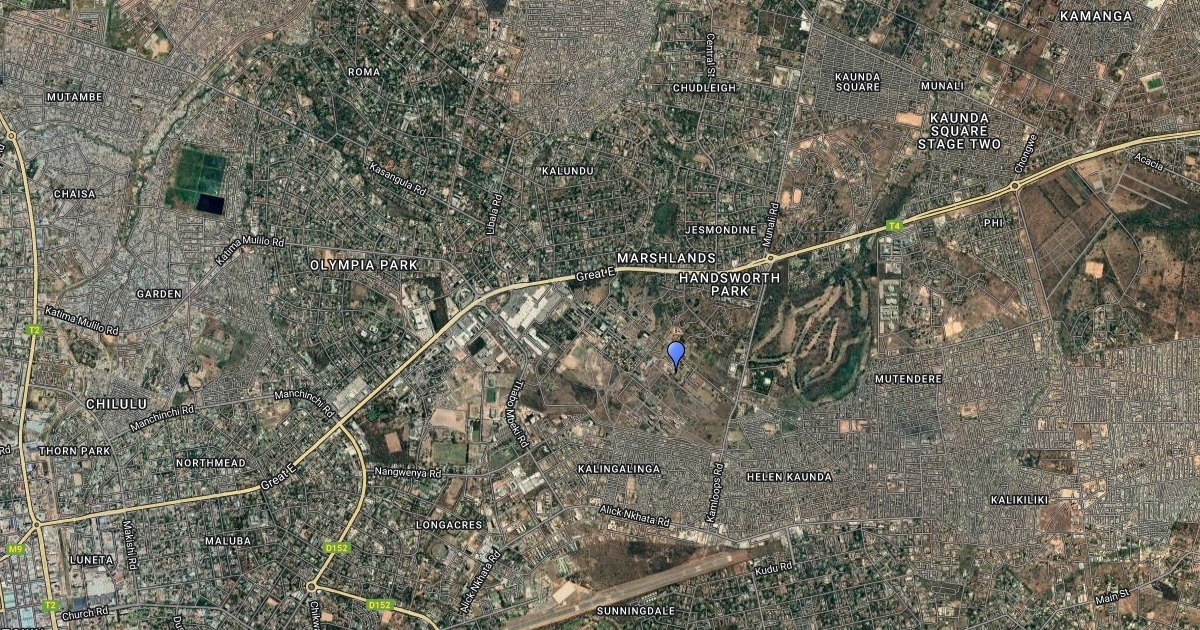Tap the blue location pin marker
Screen dimensions: 1200x630
point(676,353)
